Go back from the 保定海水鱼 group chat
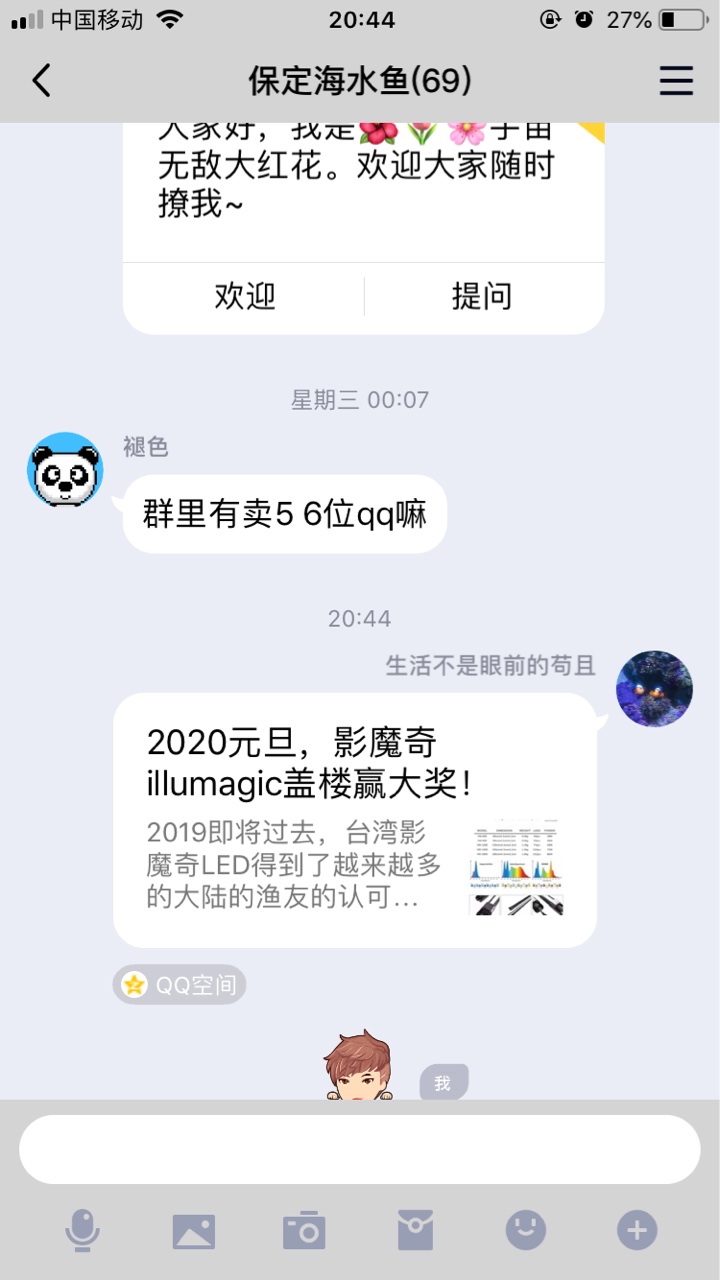The width and height of the screenshot is (720, 1280). 41,81
